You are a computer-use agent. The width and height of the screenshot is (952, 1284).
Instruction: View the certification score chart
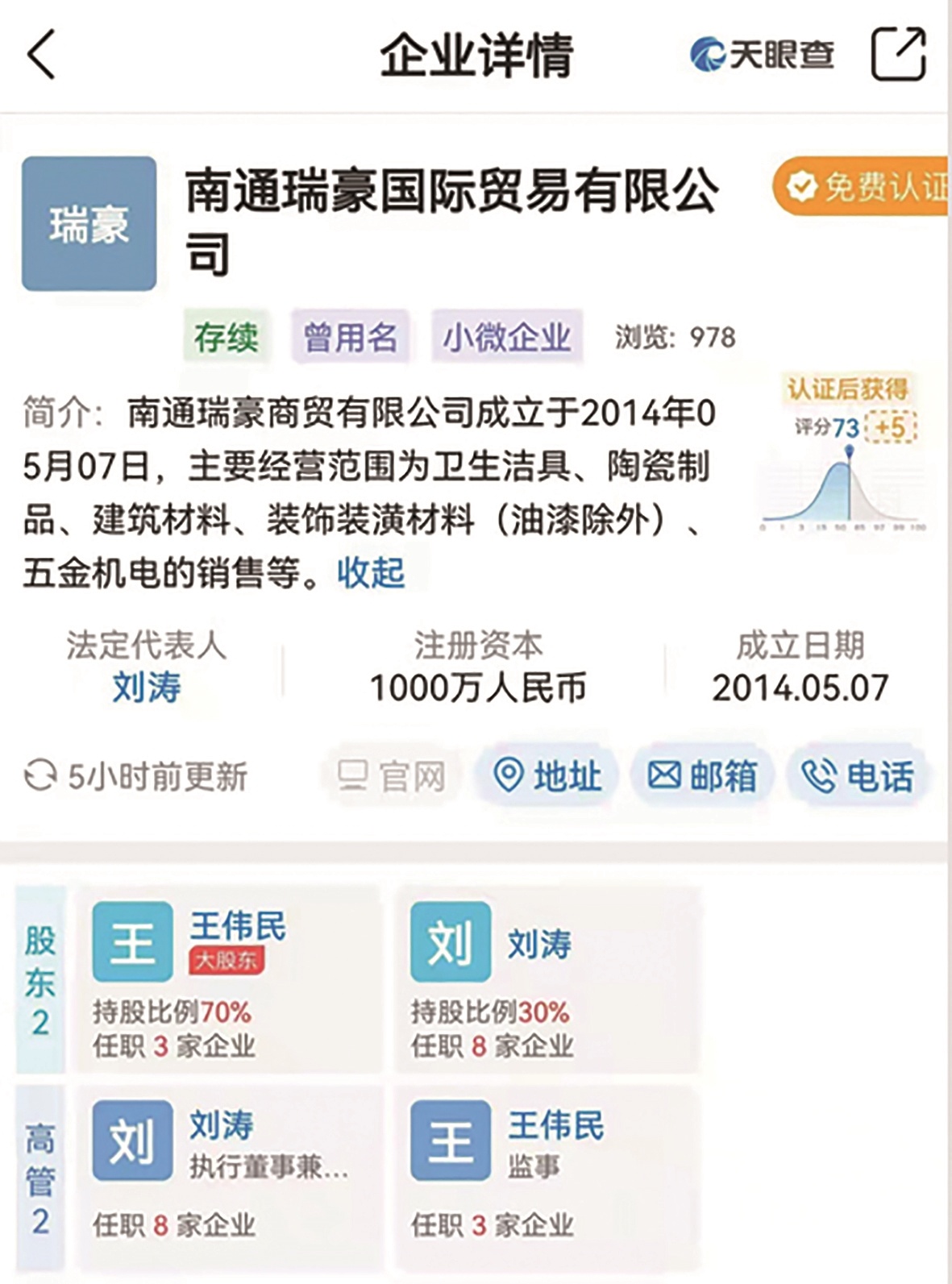click(845, 455)
